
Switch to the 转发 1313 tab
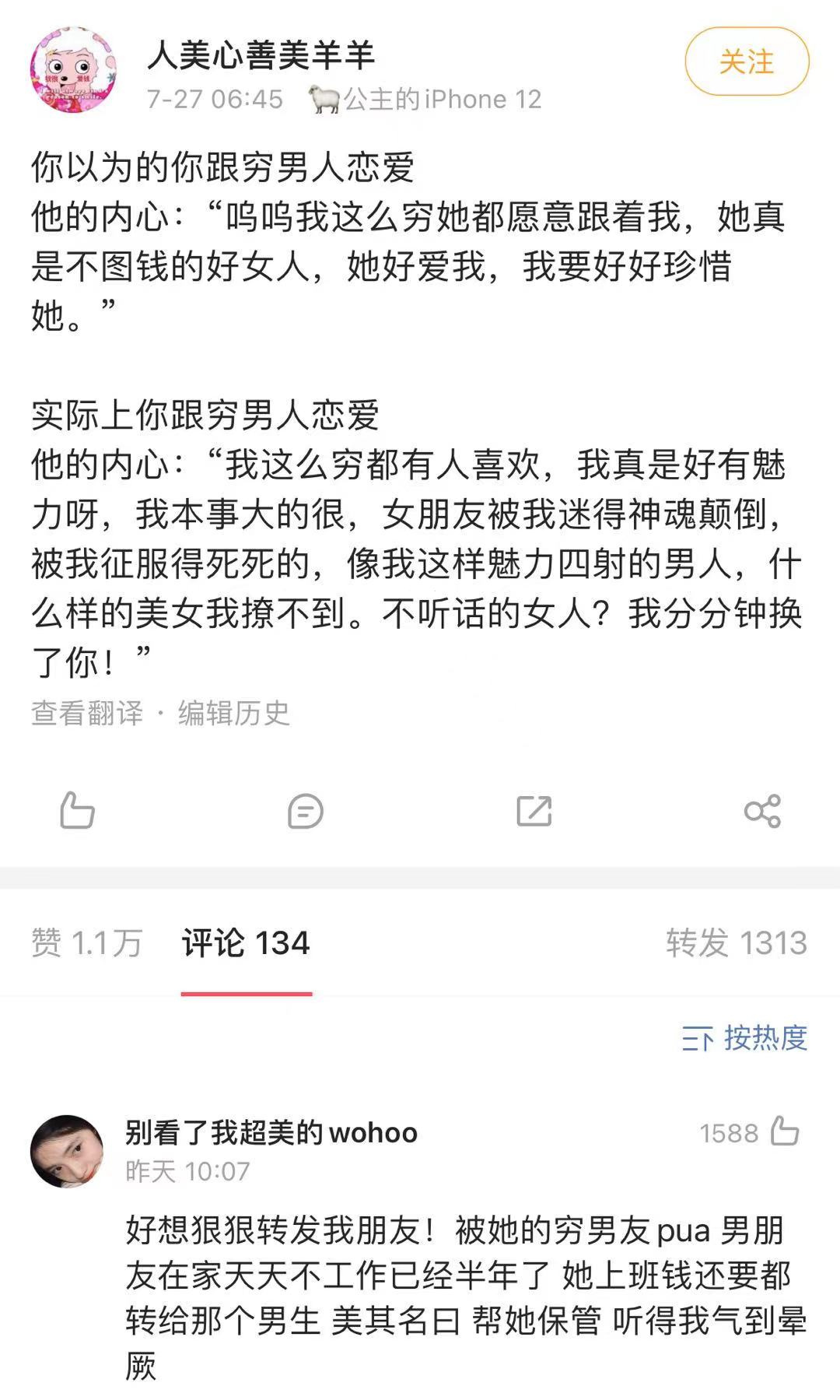click(x=736, y=943)
